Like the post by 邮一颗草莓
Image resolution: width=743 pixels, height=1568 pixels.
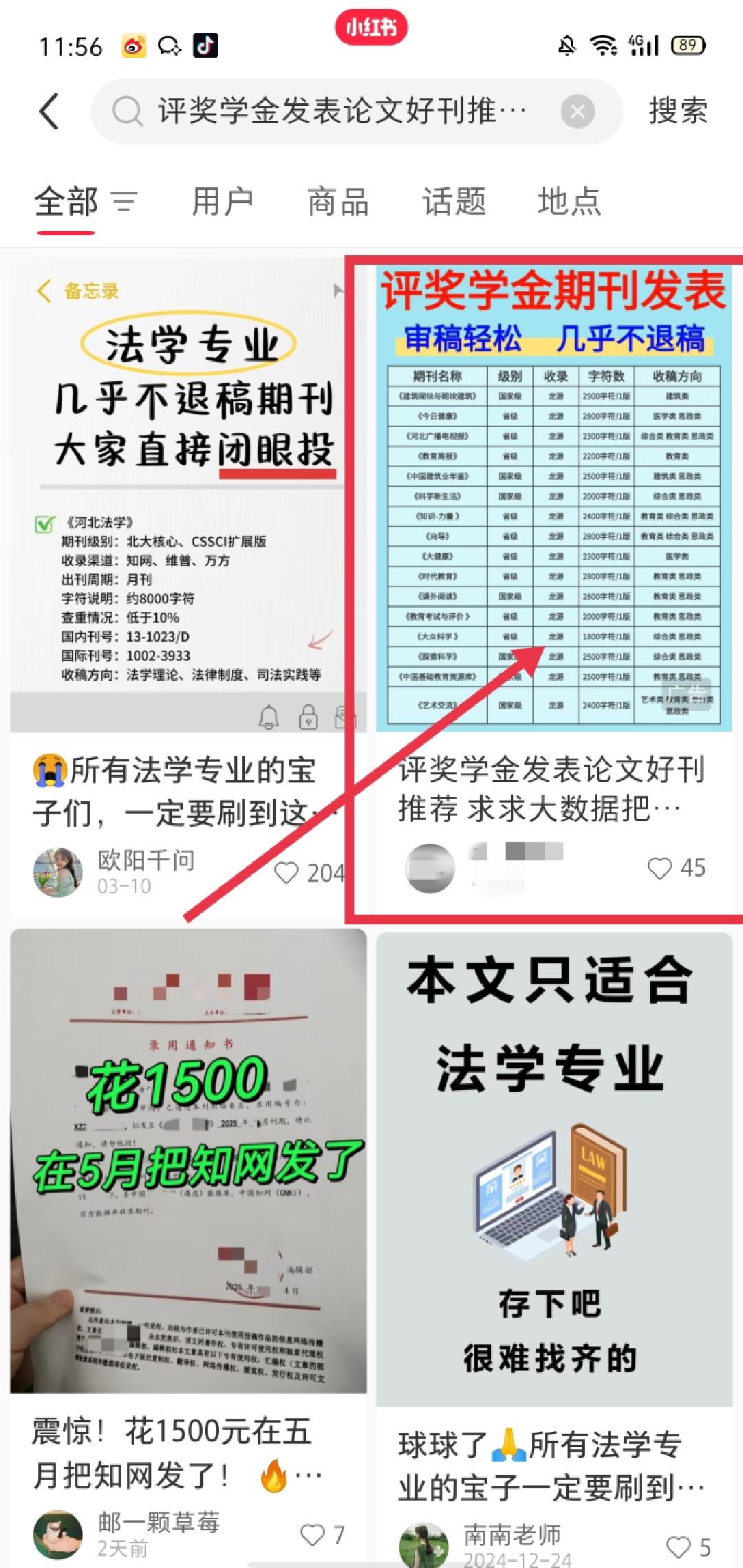point(312,1534)
